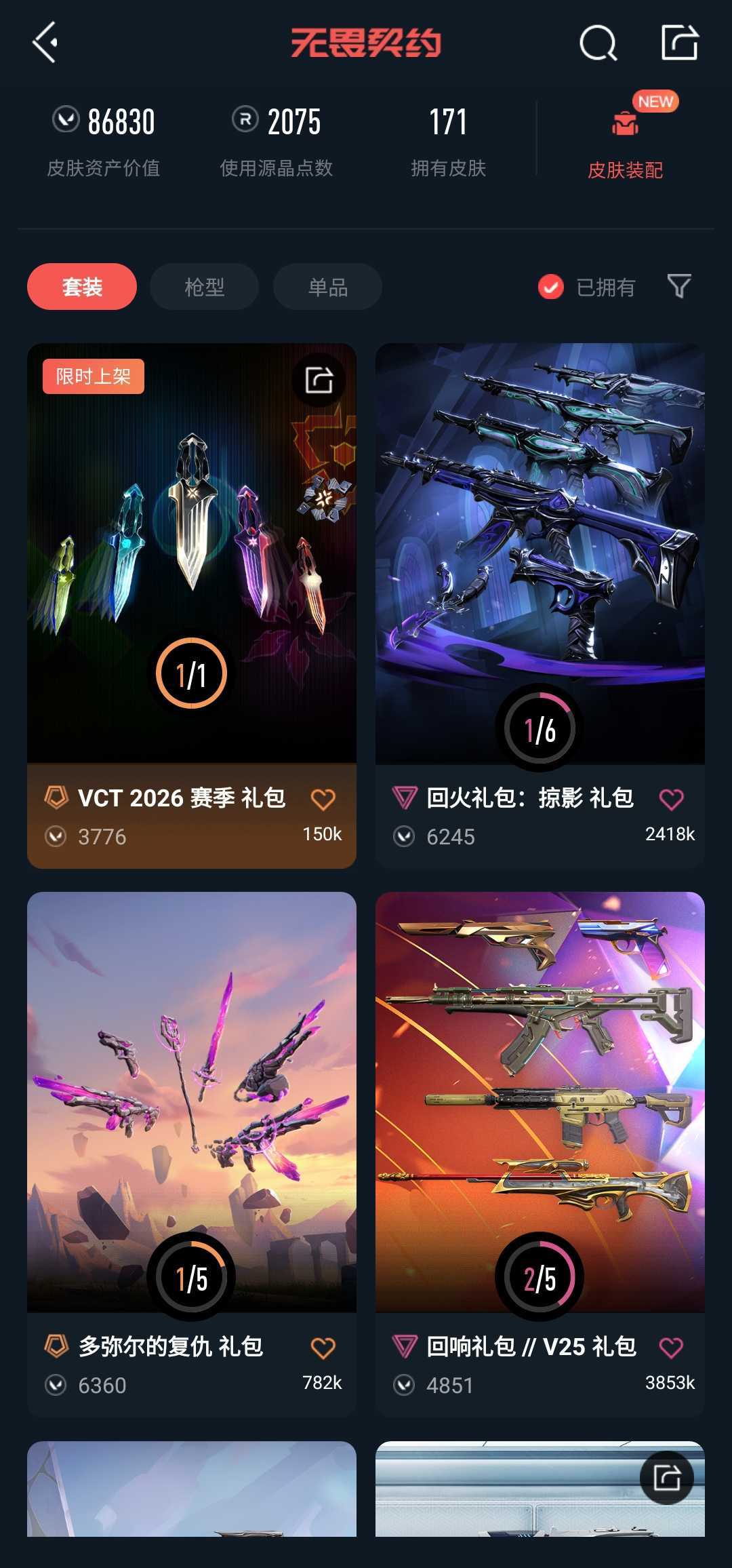Share the page from the top bar
Viewport: 732px width, 1568px height.
click(680, 43)
